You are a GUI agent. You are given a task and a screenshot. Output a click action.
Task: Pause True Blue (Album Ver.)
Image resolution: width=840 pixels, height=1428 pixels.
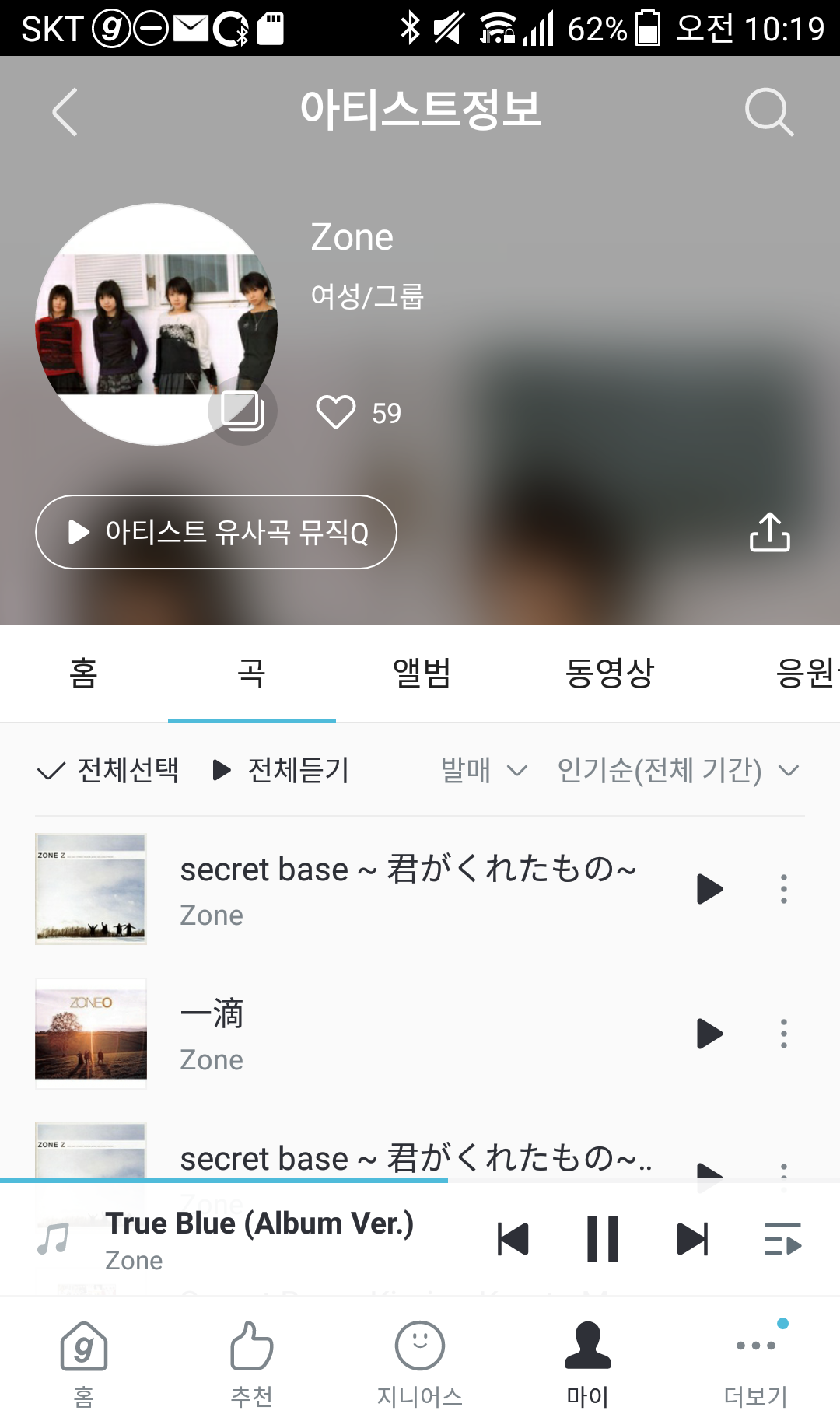(602, 1239)
